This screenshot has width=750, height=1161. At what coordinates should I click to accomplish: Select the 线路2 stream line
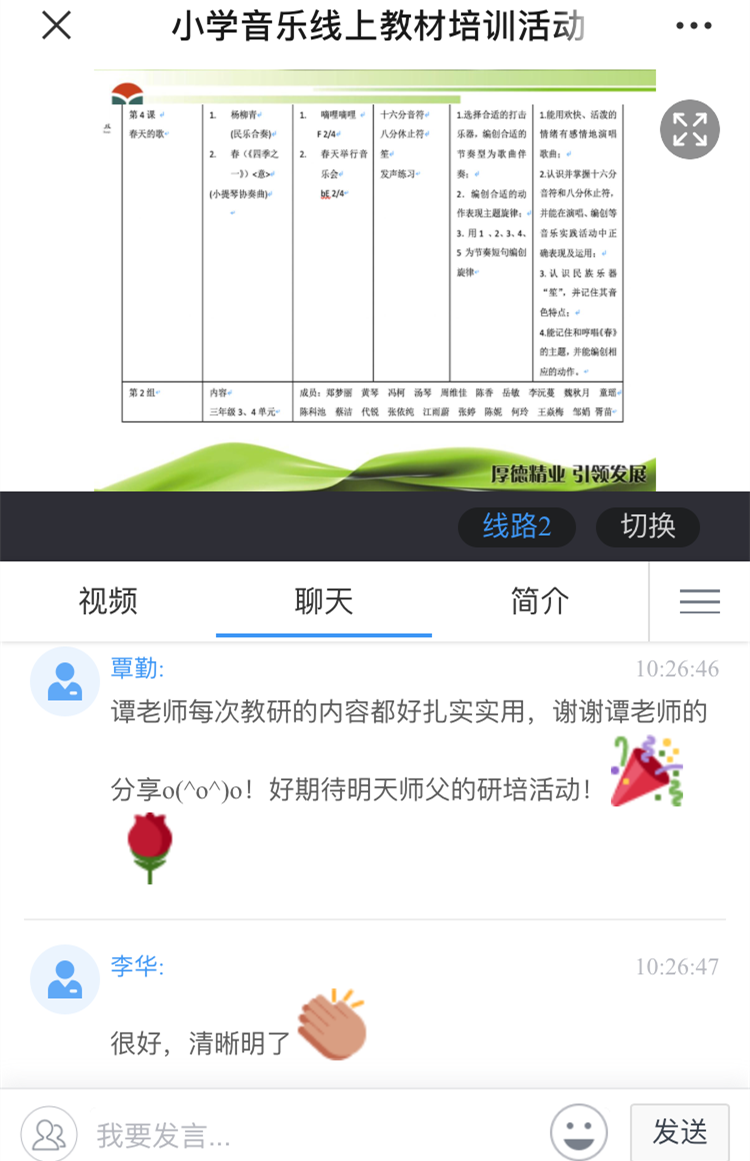click(x=517, y=526)
